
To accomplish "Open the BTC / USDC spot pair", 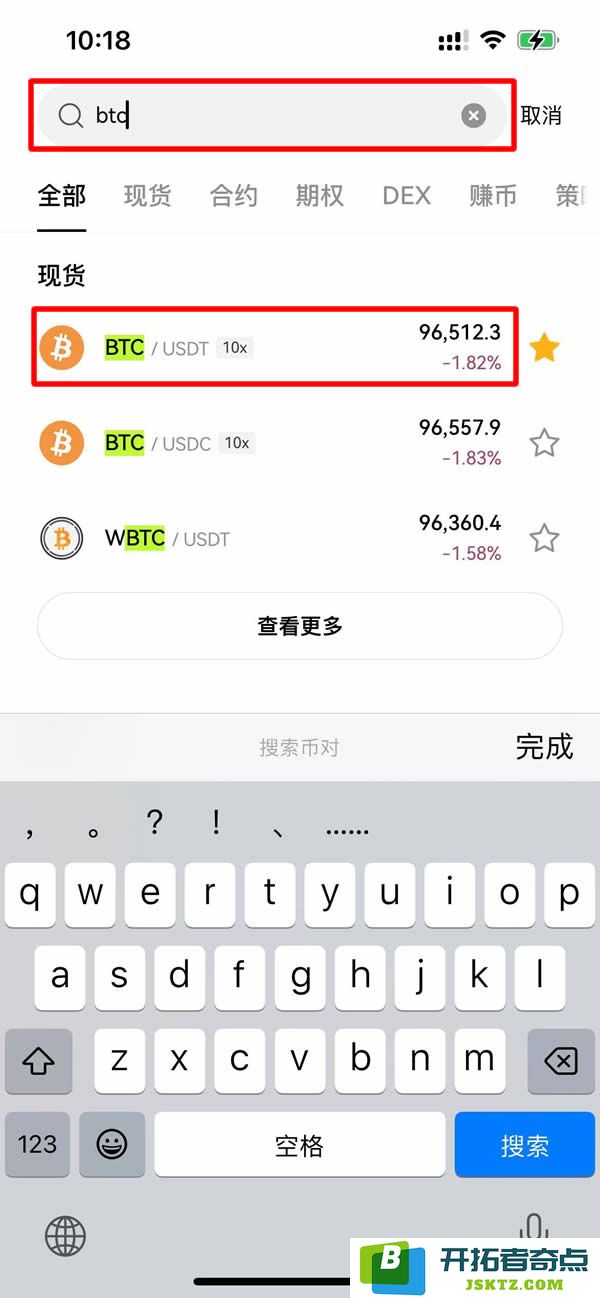I will [275, 442].
